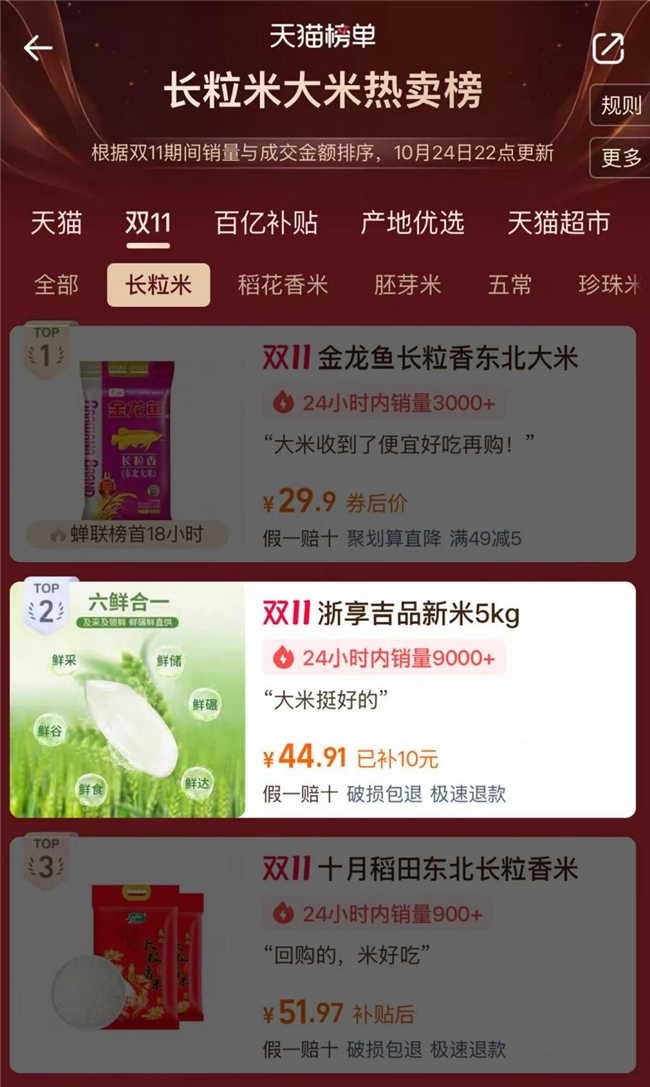Select the 珍珠米 filter chip
The height and width of the screenshot is (1087, 650).
(x=608, y=285)
